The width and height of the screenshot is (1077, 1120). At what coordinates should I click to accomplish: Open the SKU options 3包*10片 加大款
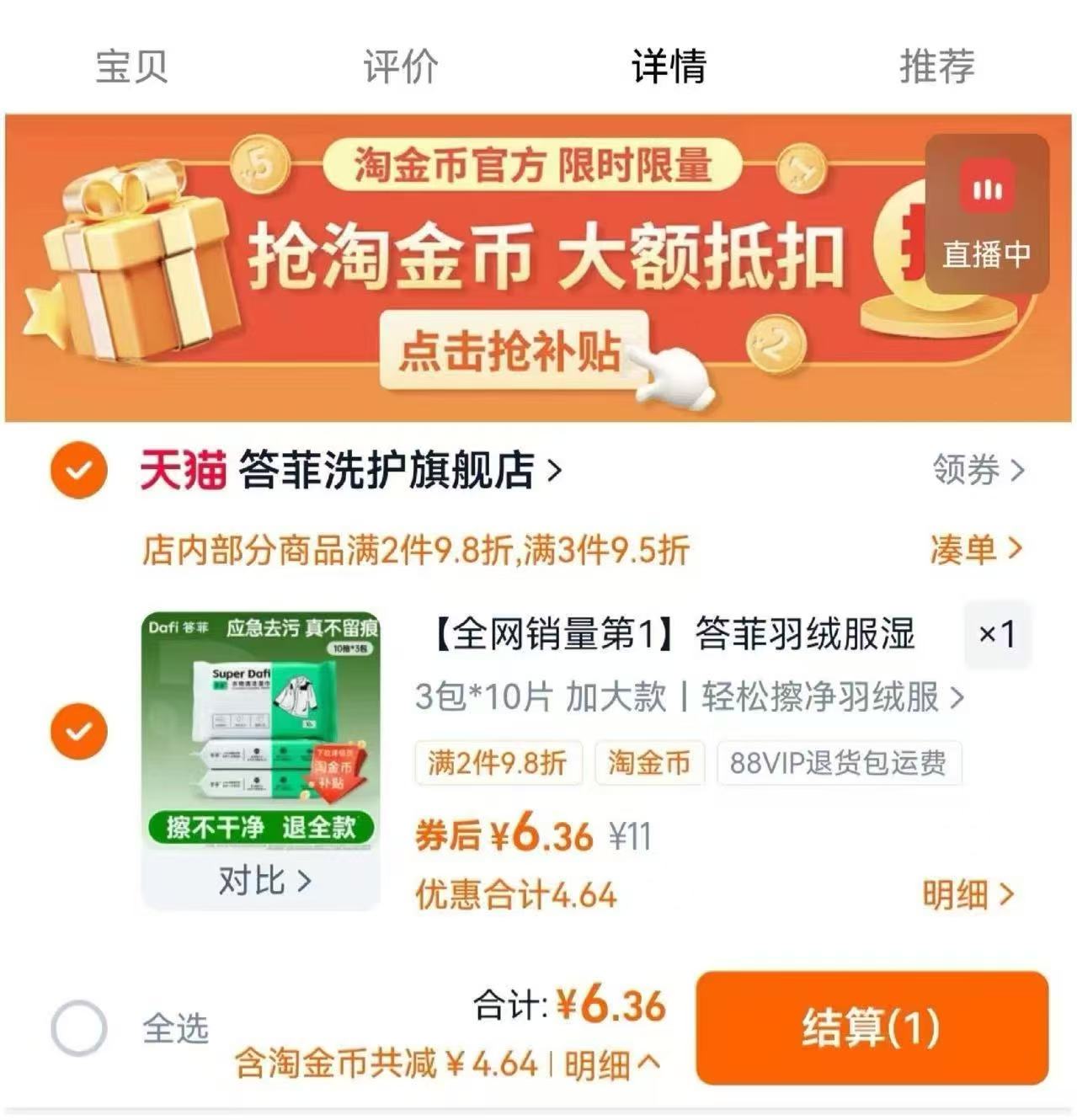(x=686, y=697)
